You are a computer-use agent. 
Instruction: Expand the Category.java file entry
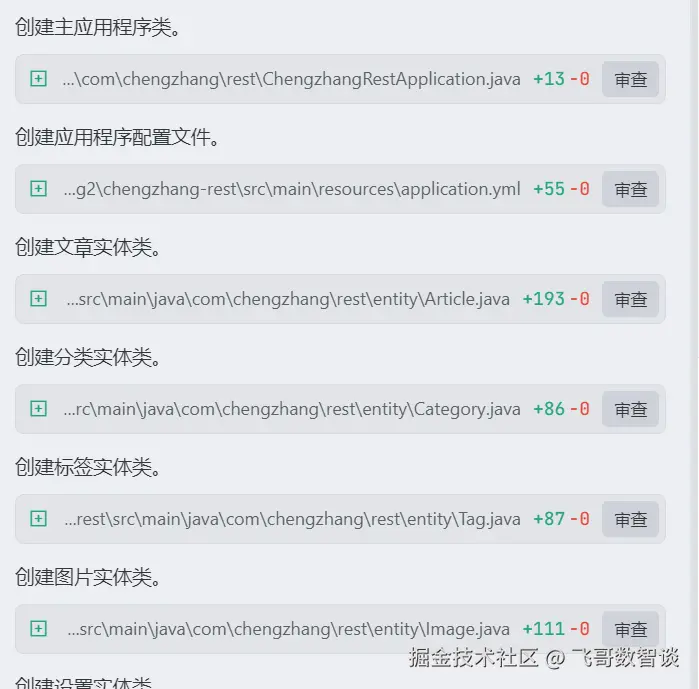[38, 409]
